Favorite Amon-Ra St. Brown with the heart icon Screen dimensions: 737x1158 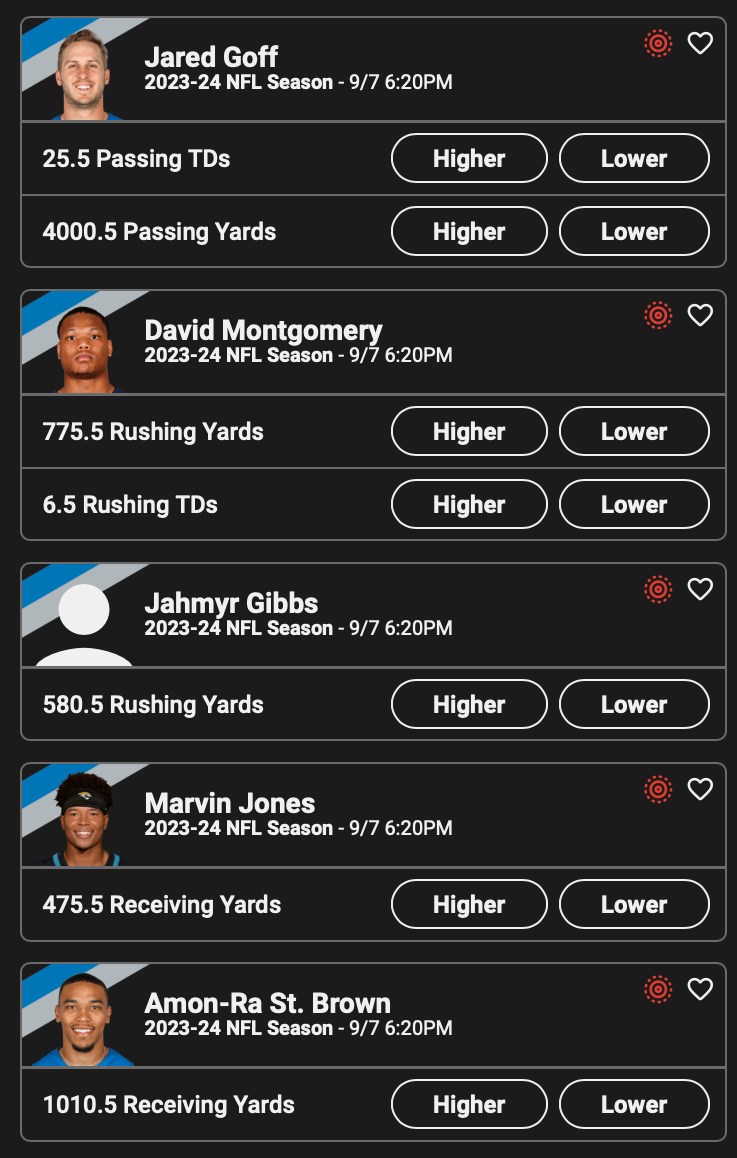click(x=700, y=989)
